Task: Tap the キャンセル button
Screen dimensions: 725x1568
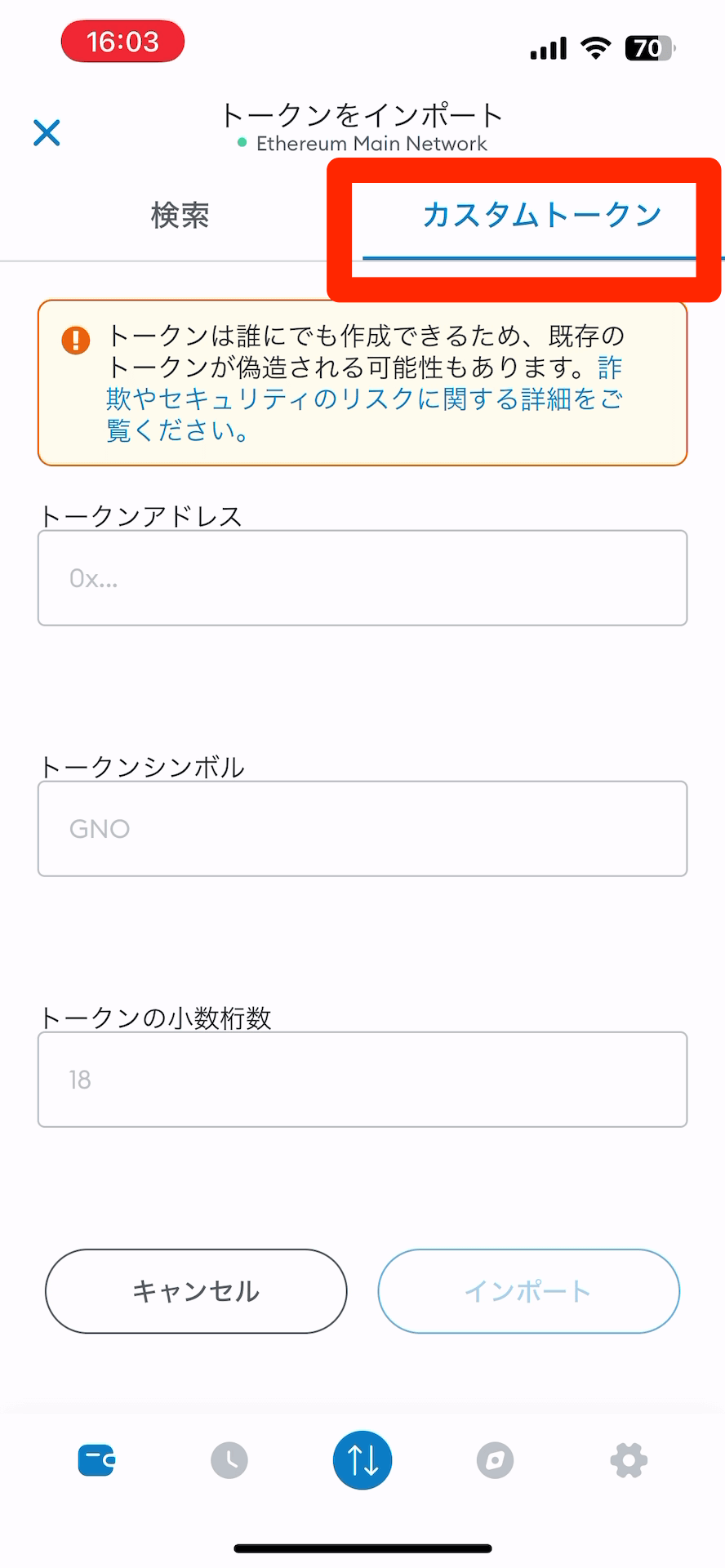Action: [x=196, y=1291]
